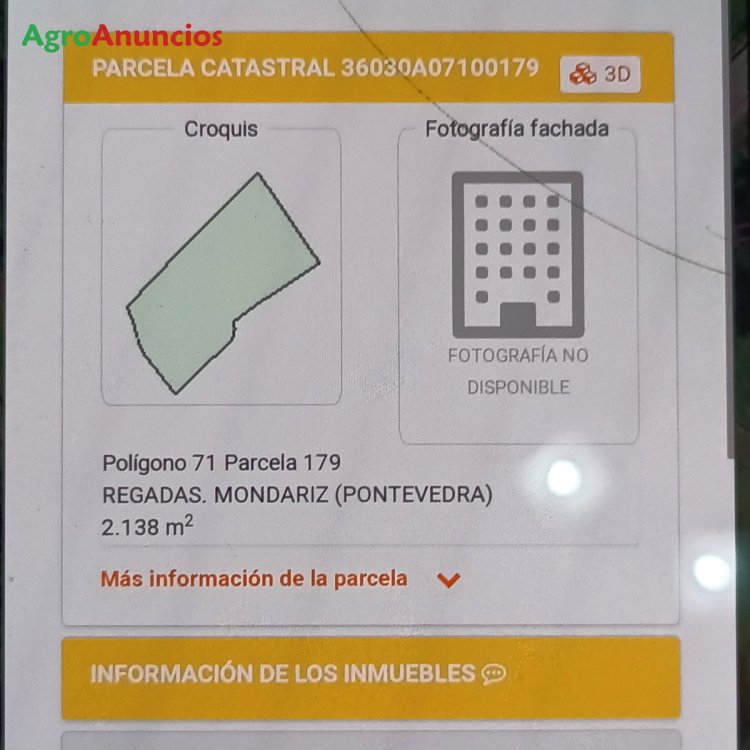Viewport: 750px width, 750px height.
Task: Open the Croquis parcel sketch
Action: (222, 282)
